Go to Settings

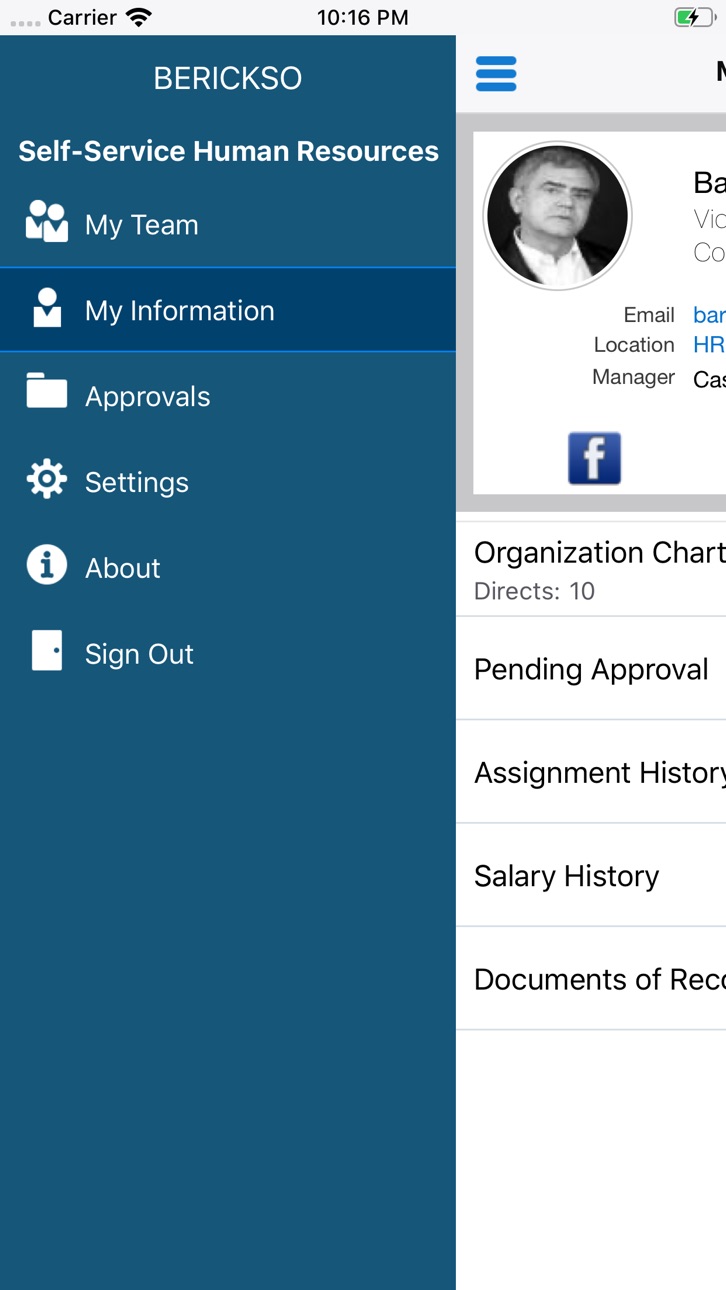pos(228,482)
